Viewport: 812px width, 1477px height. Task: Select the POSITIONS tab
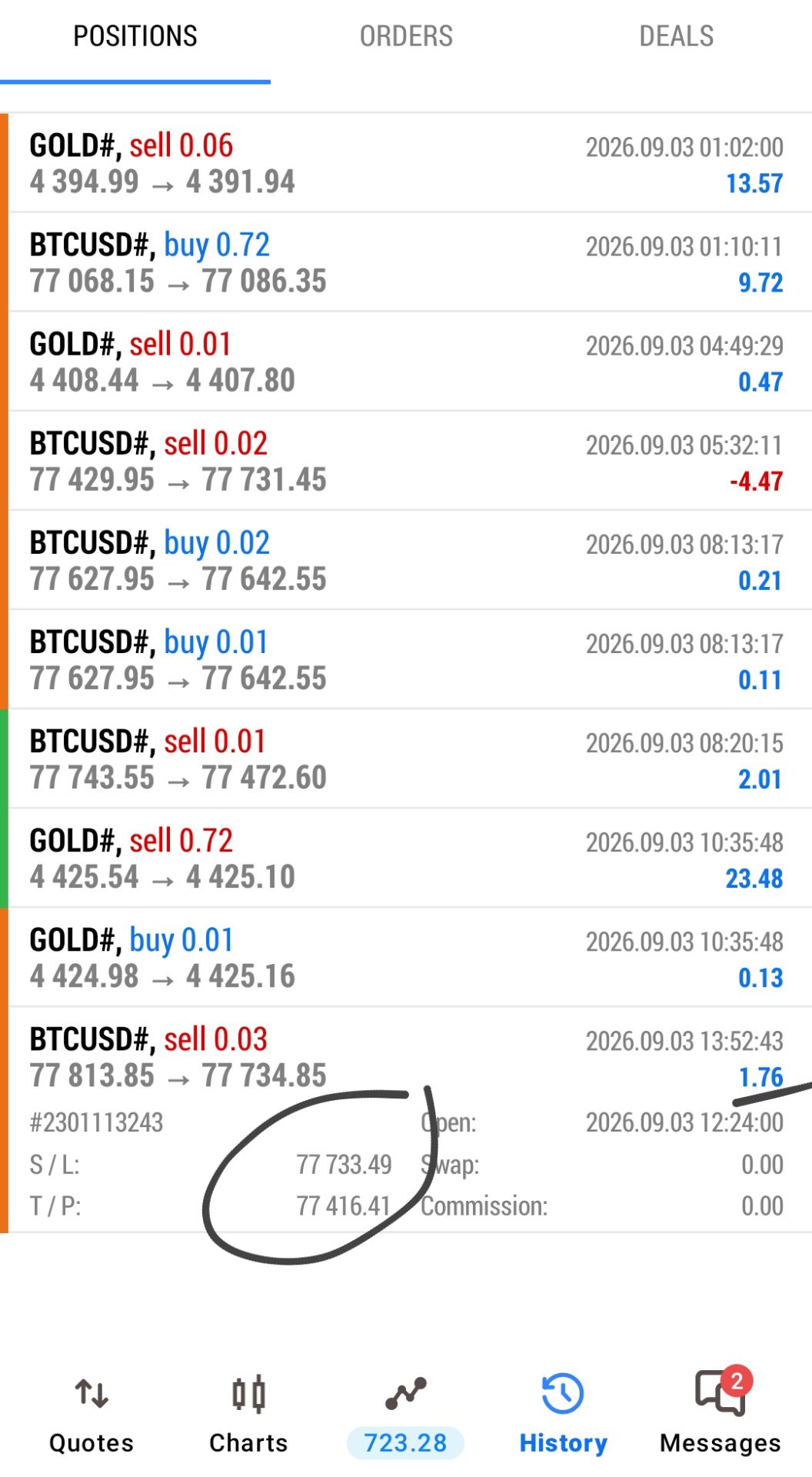(x=135, y=36)
